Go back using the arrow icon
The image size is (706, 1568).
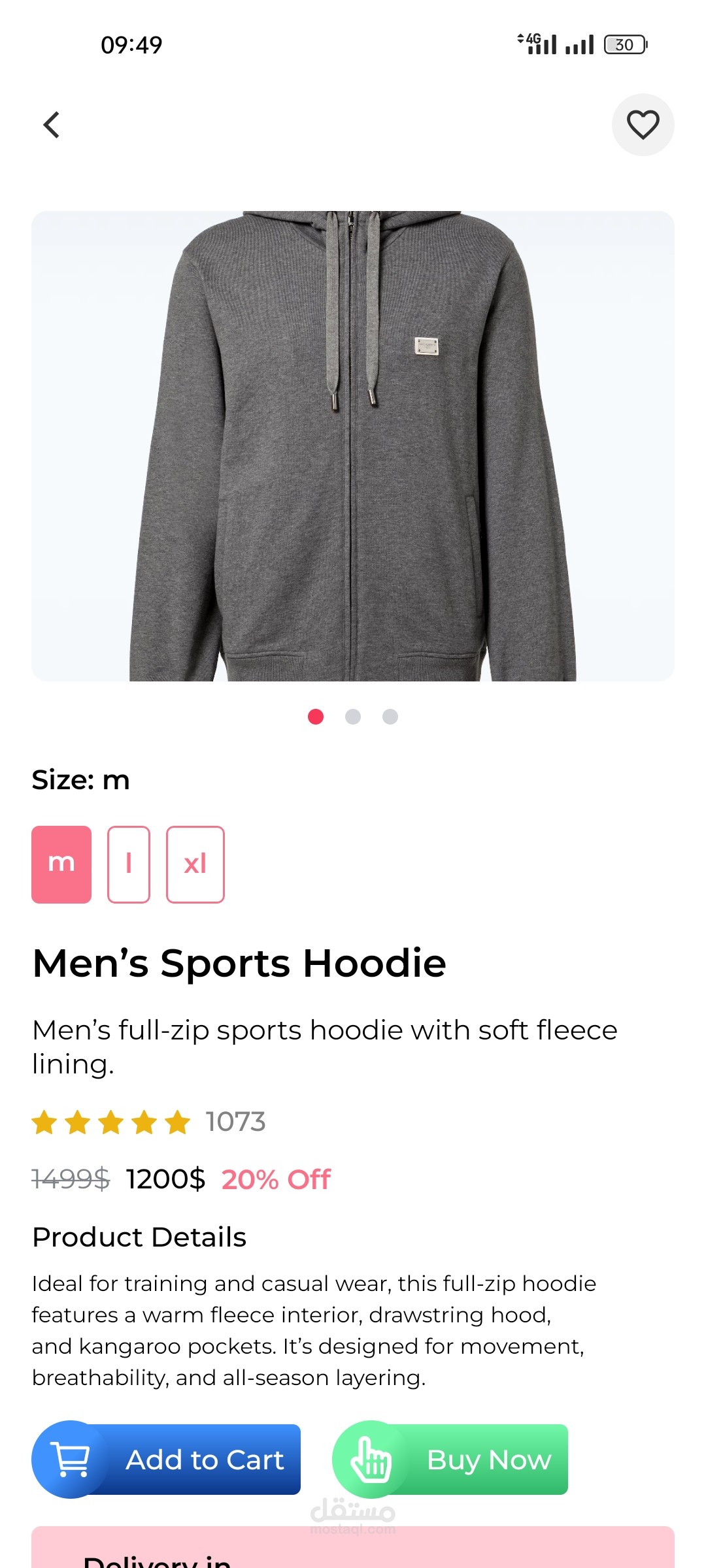[52, 125]
